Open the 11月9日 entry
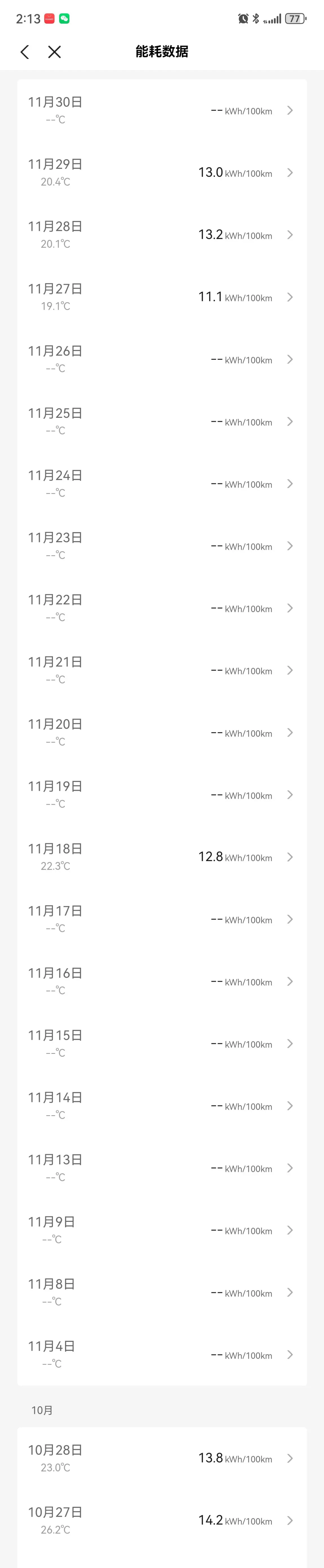 click(162, 1230)
